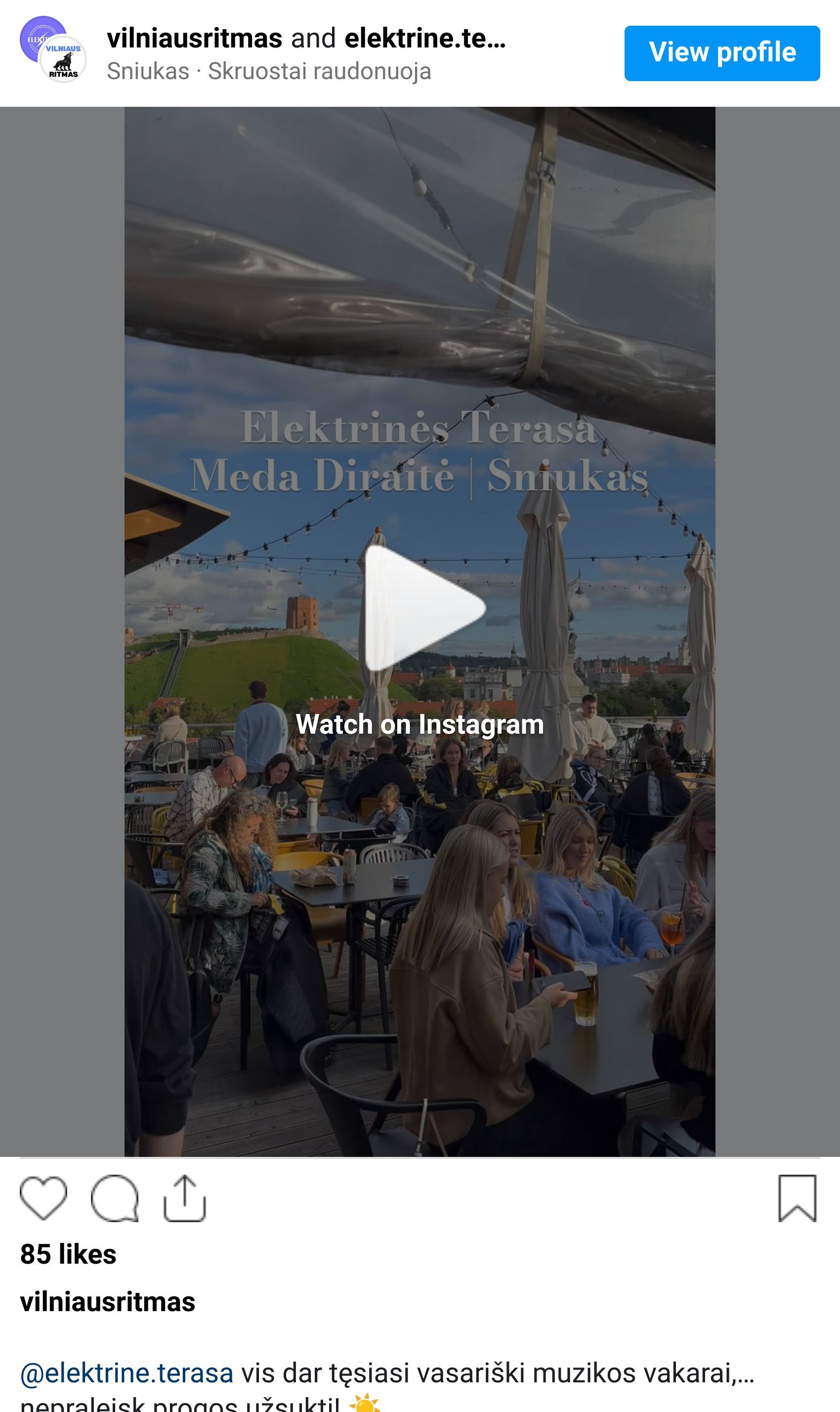
Task: Share this post
Action: (x=184, y=1198)
